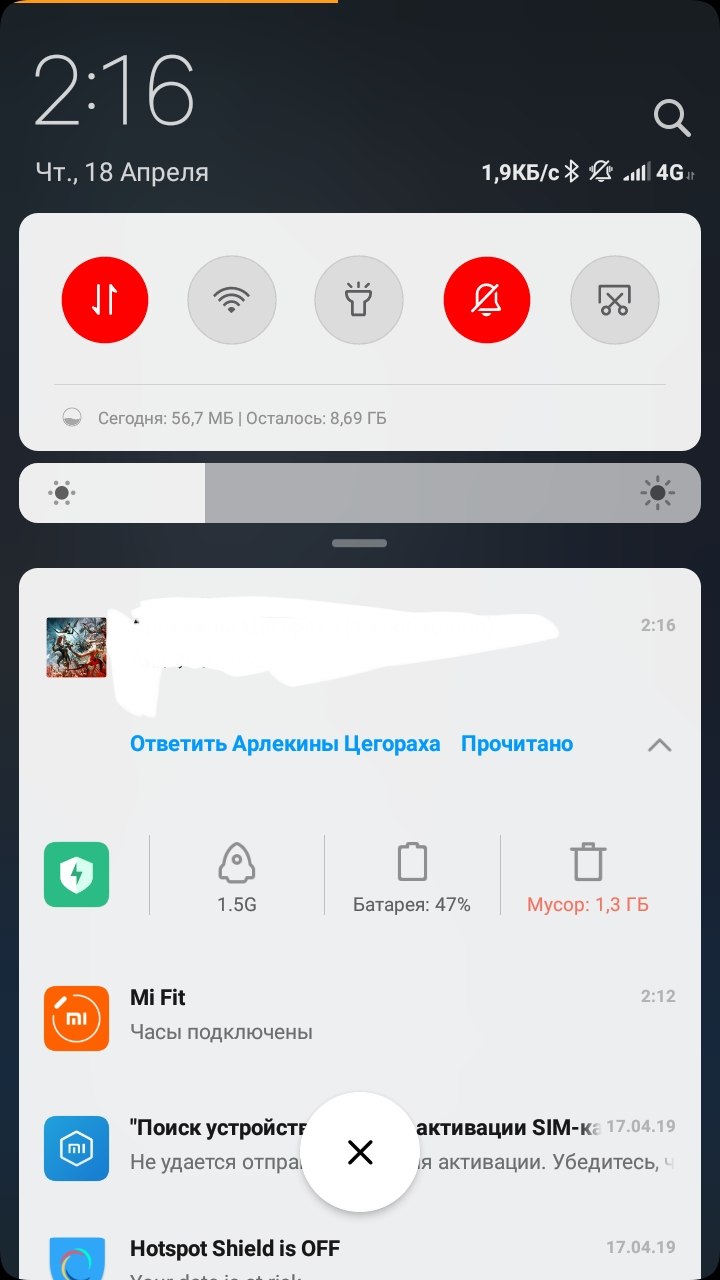This screenshot has height=1280, width=720.
Task: Open battery info showing Батарея: 47%
Action: [412, 875]
